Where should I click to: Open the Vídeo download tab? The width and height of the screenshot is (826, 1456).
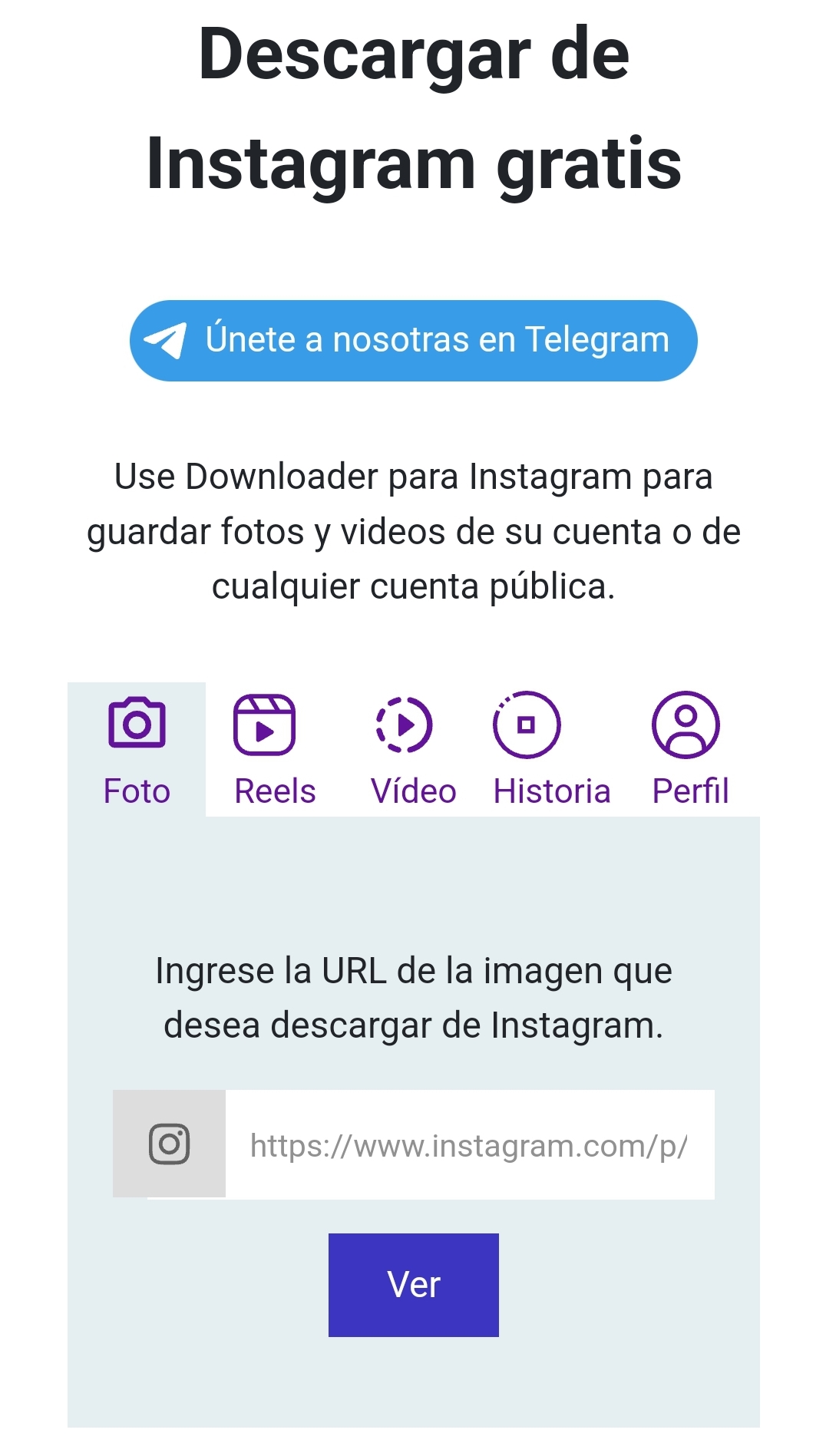pos(413,750)
